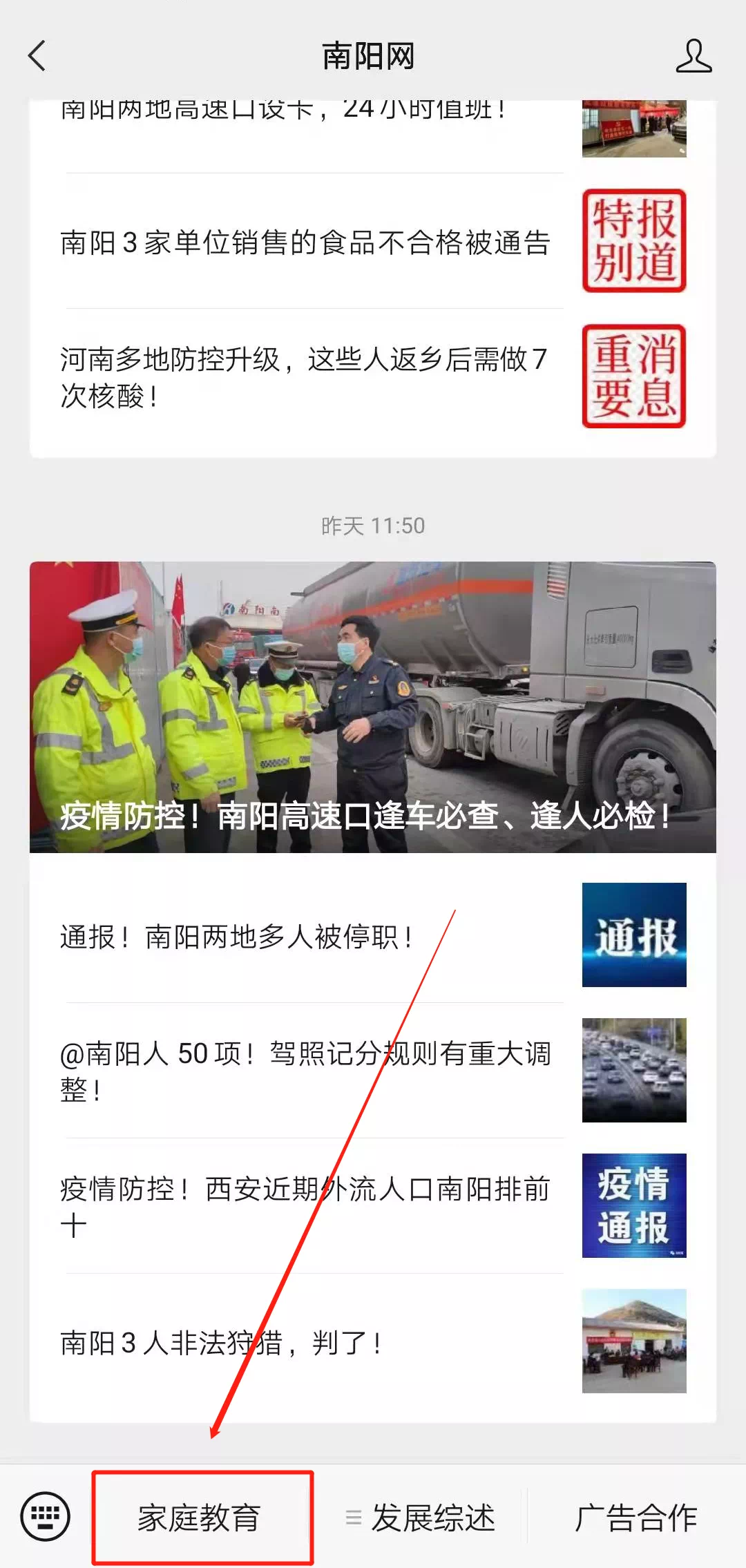The height and width of the screenshot is (1568, 746).
Task: Open the 广告合作 menu
Action: click(x=635, y=1518)
